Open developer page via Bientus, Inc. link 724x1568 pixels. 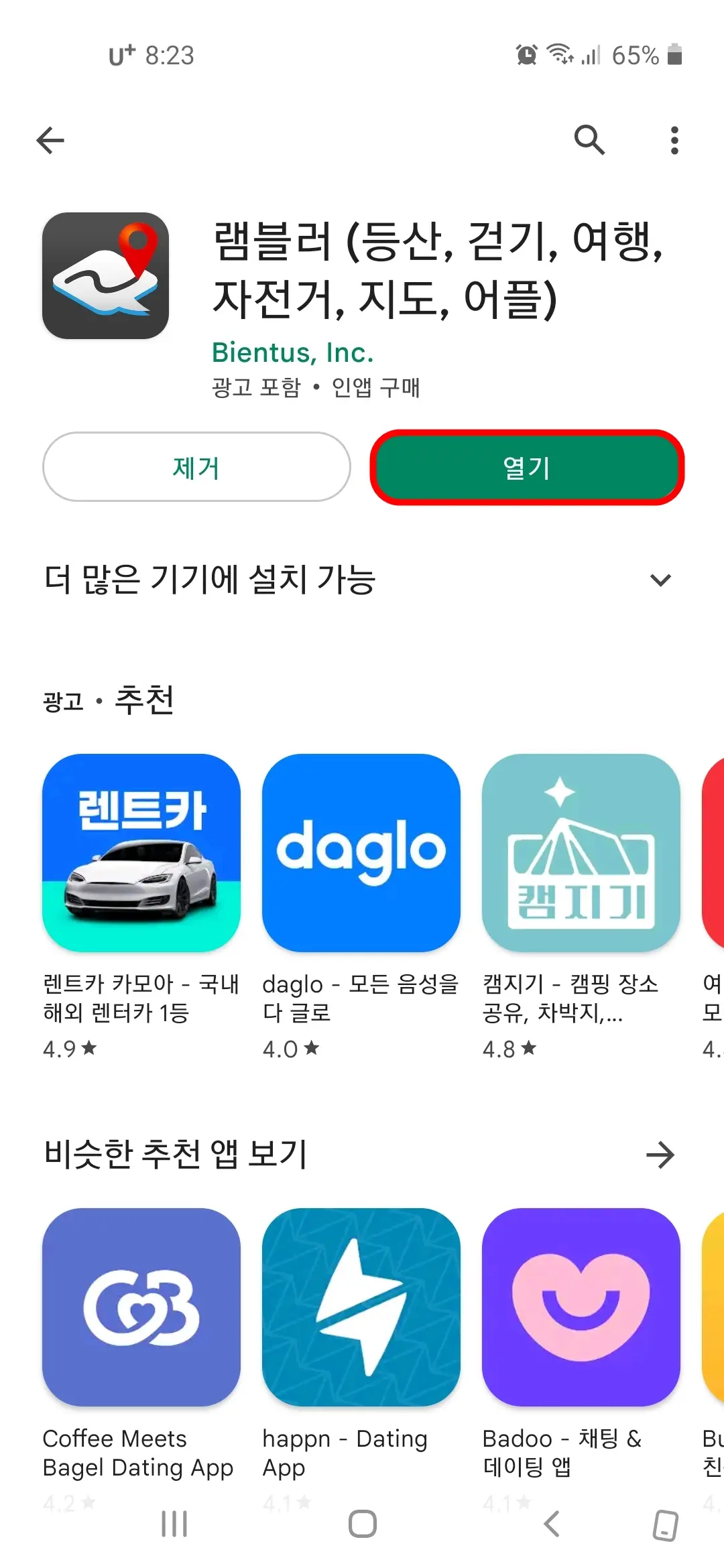click(291, 352)
